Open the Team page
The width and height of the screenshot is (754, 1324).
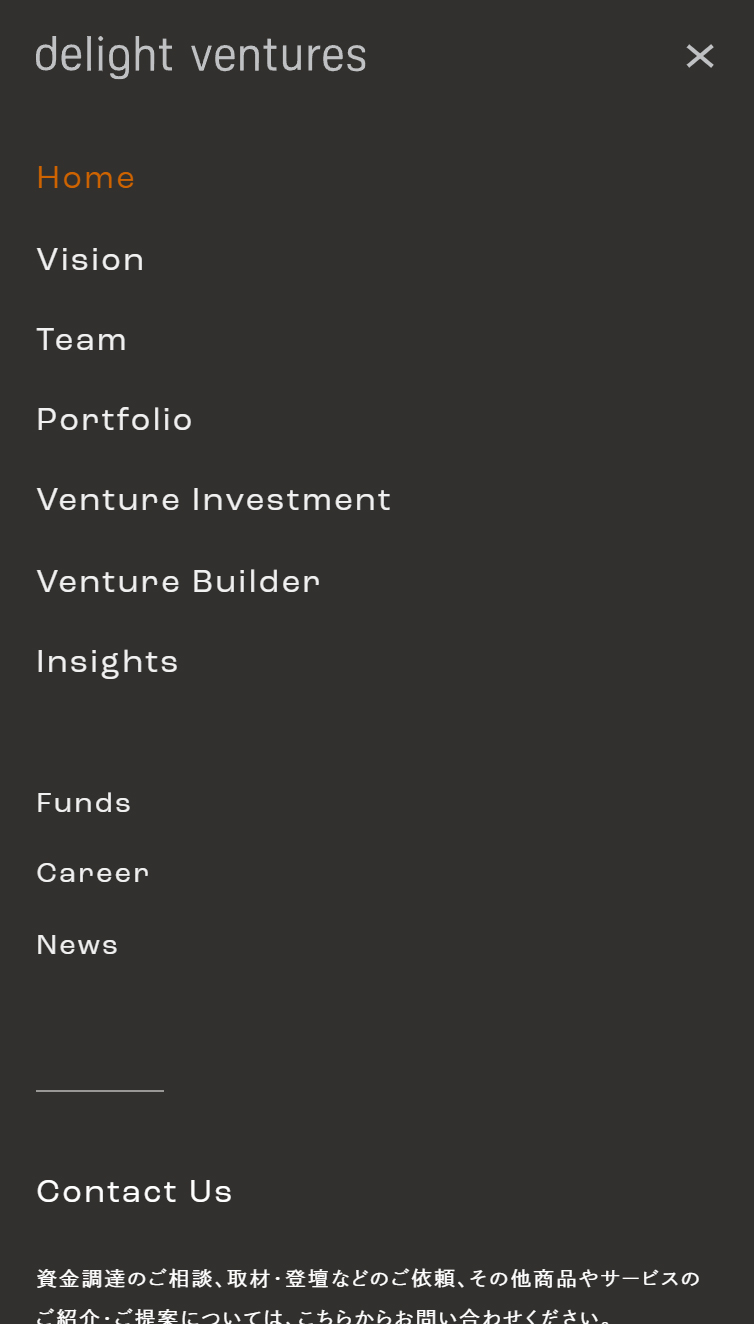pos(82,340)
